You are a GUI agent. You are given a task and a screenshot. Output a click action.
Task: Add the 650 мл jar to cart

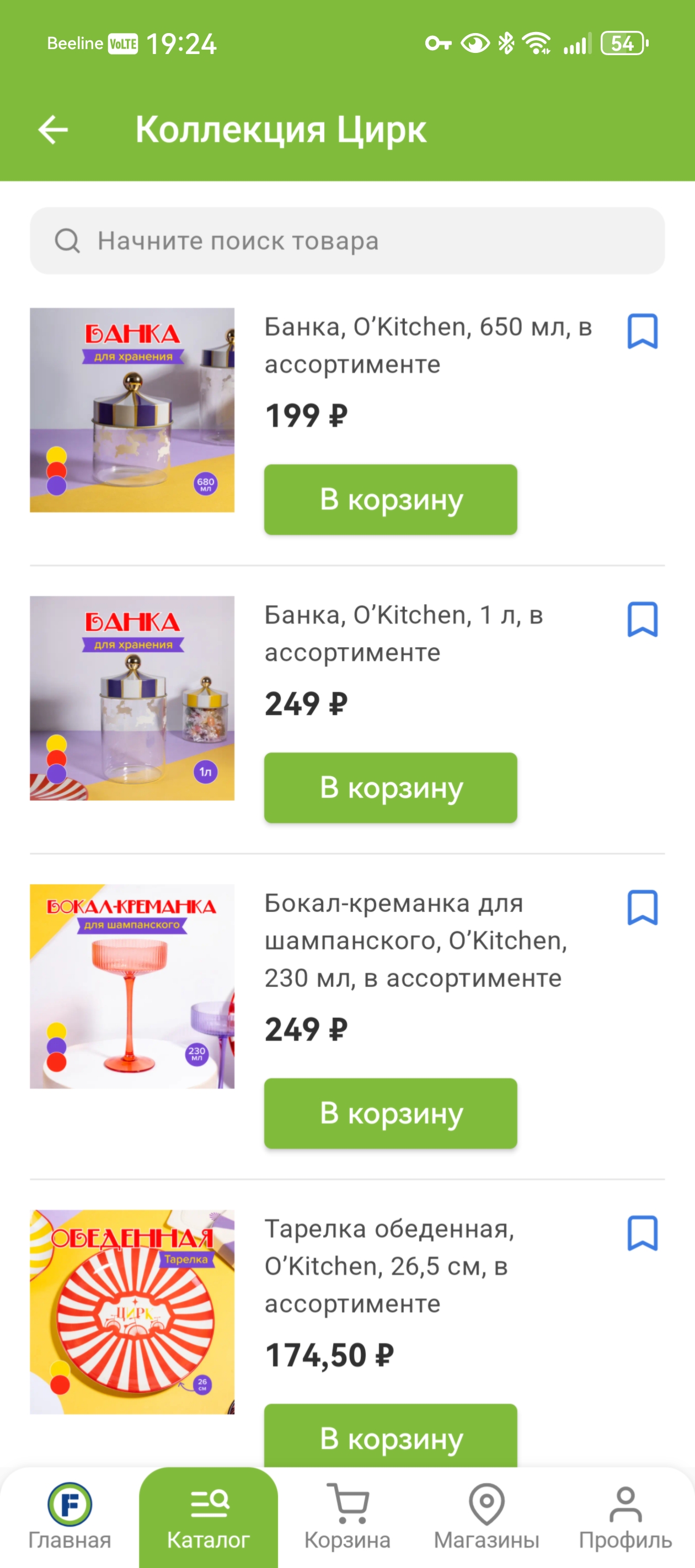pos(391,499)
